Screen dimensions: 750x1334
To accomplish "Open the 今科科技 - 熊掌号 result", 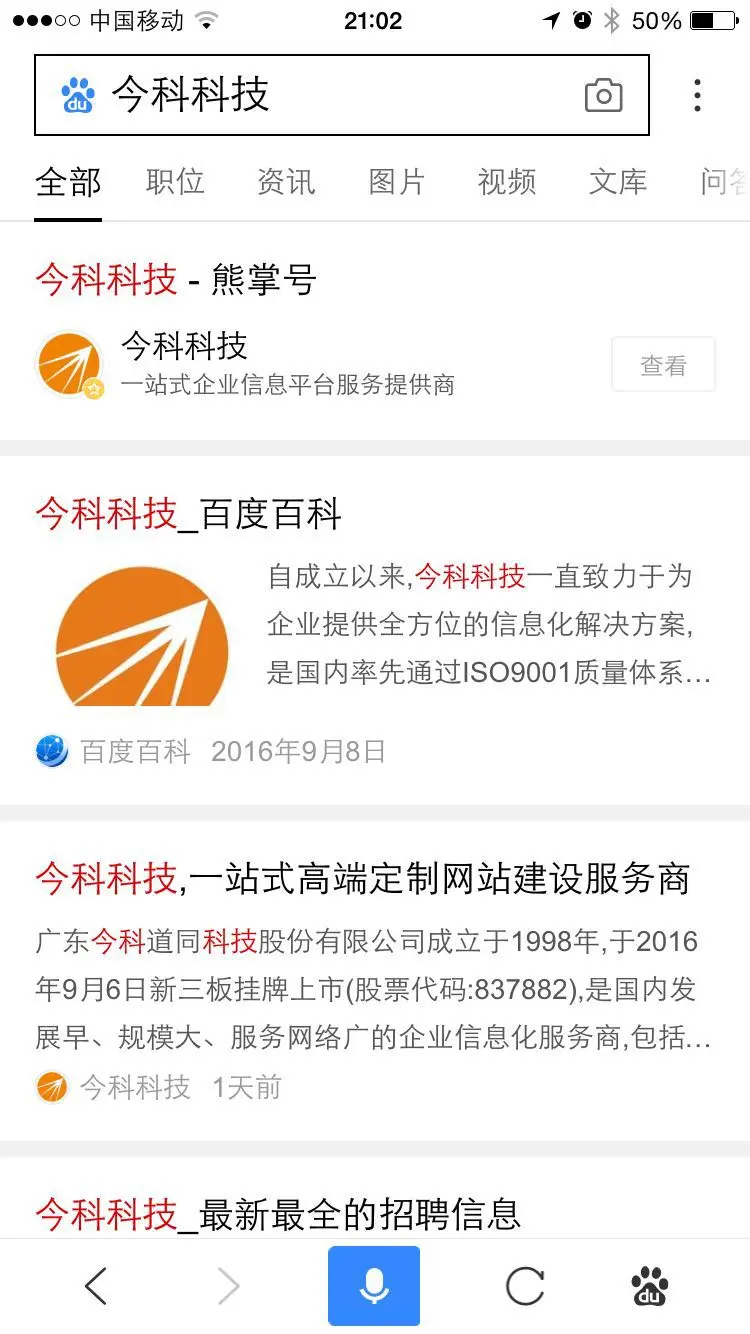I will [176, 280].
